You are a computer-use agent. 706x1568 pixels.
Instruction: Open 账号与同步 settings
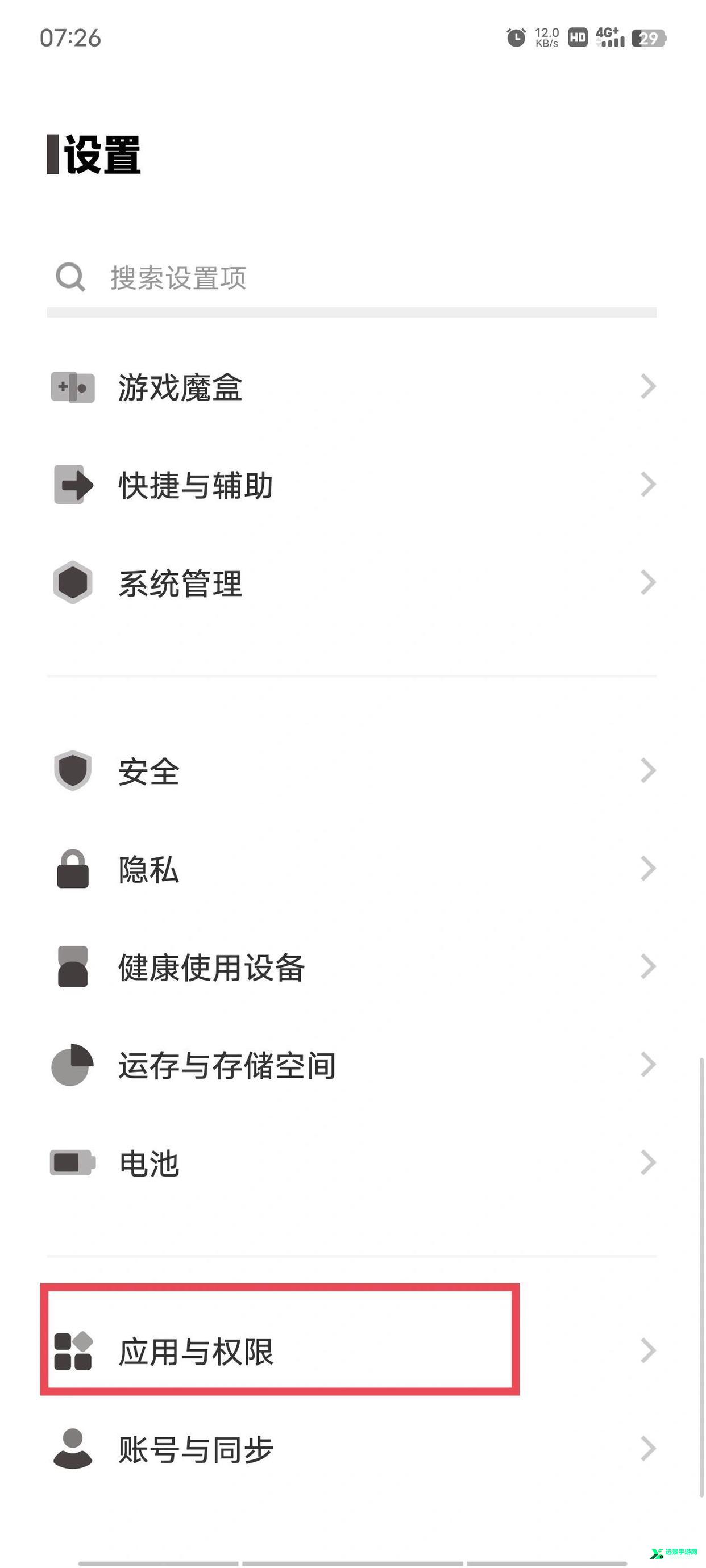click(351, 1449)
